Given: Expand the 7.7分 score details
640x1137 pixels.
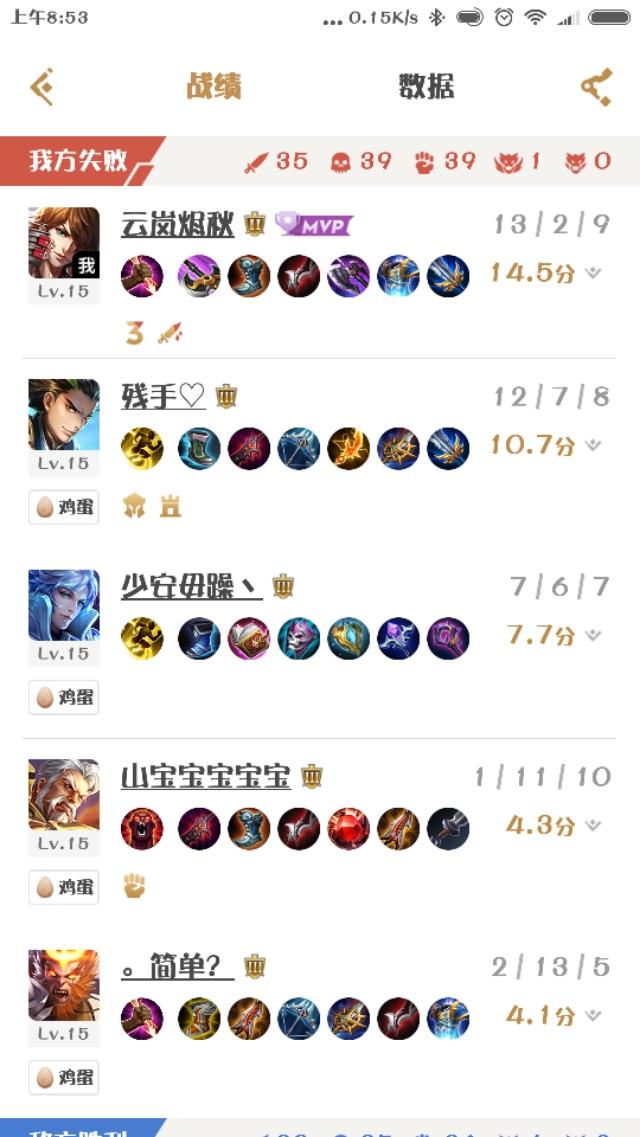Looking at the screenshot, I should tap(554, 635).
